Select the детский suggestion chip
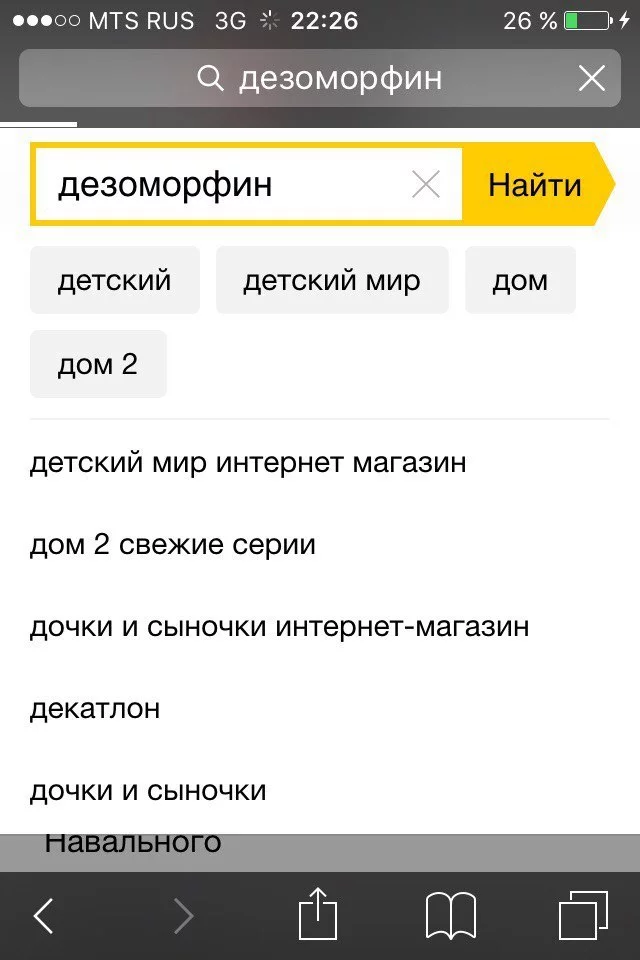 click(115, 280)
